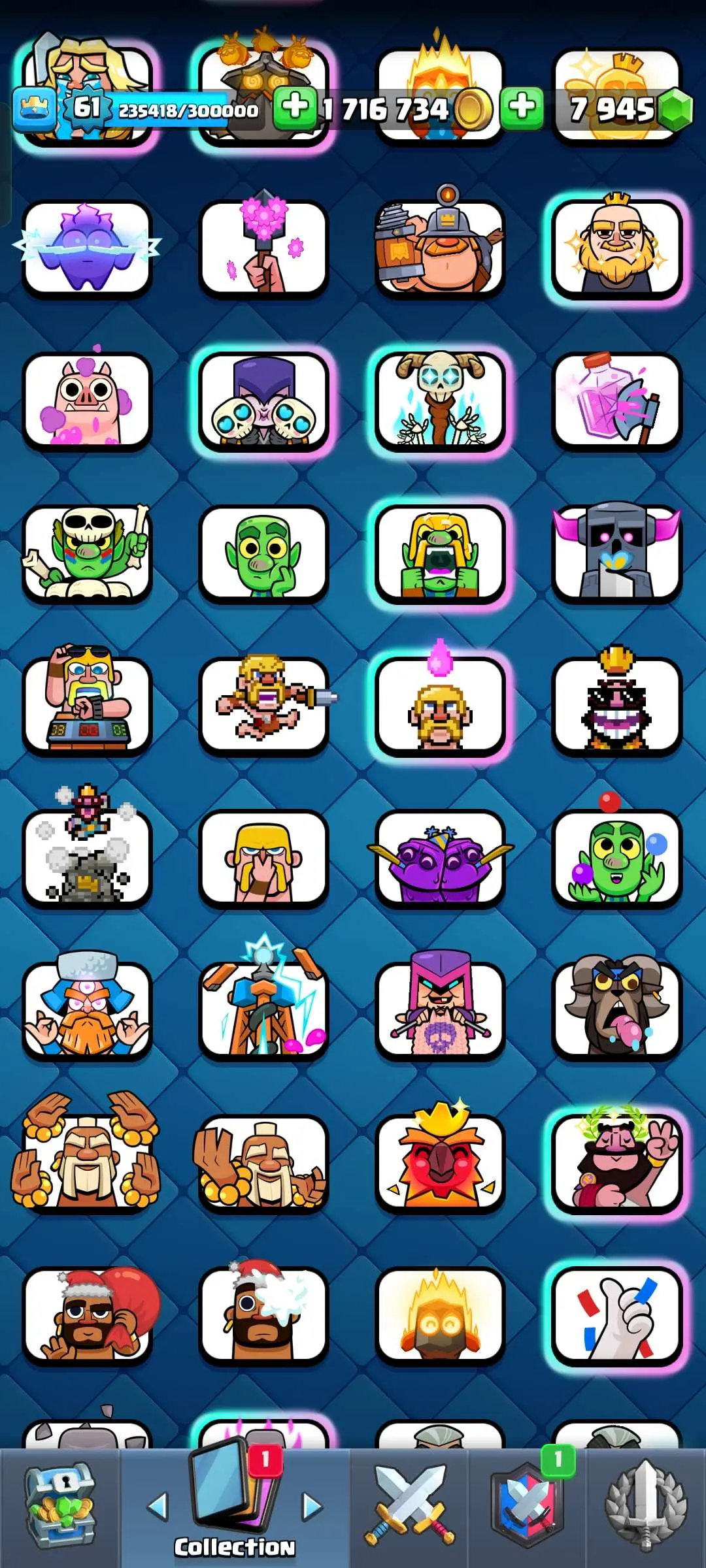
Task: Select the purple crying-lightning spirit emote
Action: click(x=87, y=248)
